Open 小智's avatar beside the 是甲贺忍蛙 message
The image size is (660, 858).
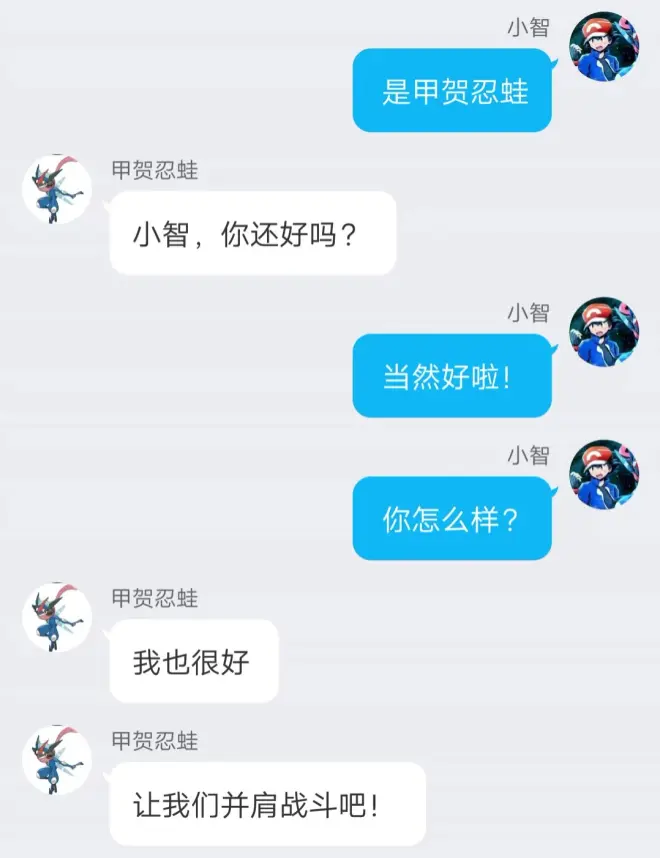[603, 48]
